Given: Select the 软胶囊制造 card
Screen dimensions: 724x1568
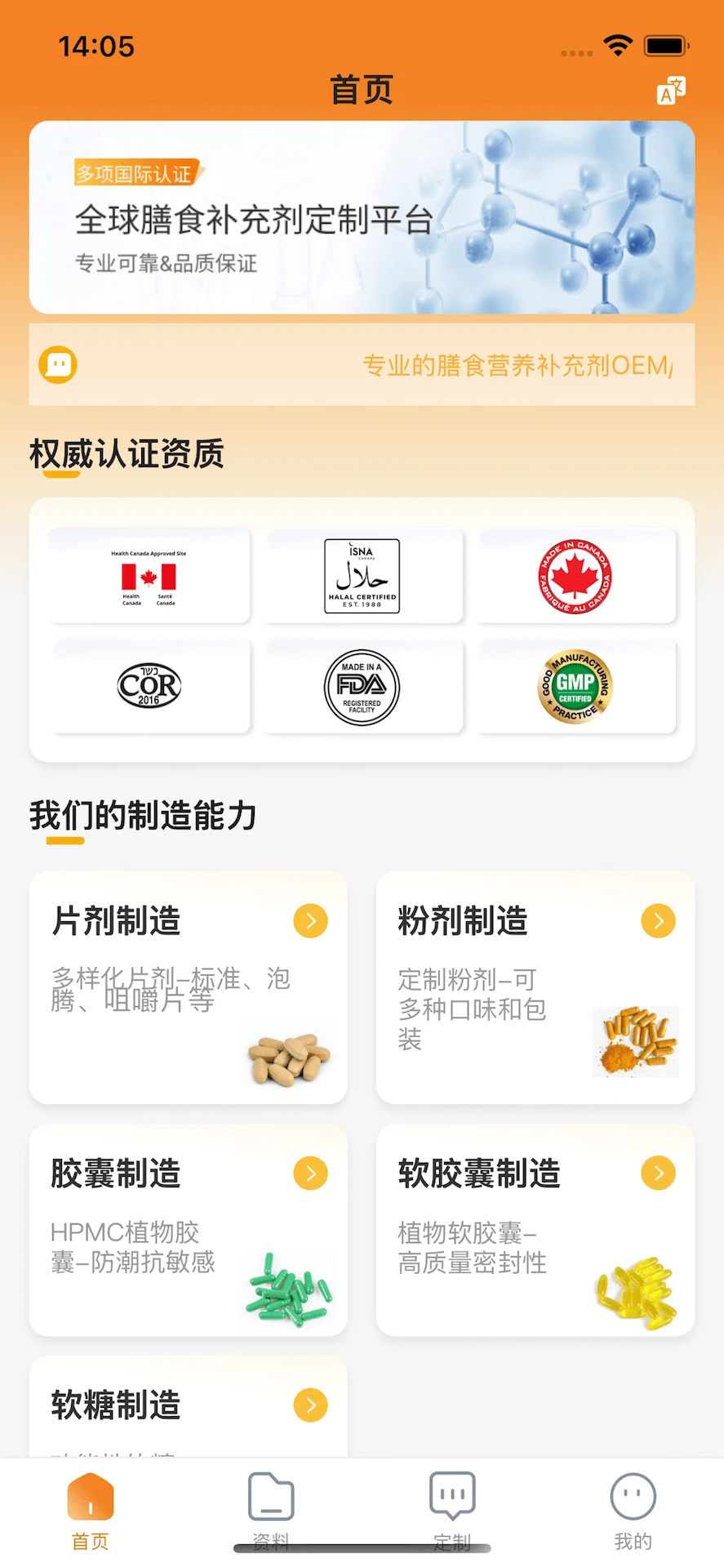Looking at the screenshot, I should coord(535,1229).
